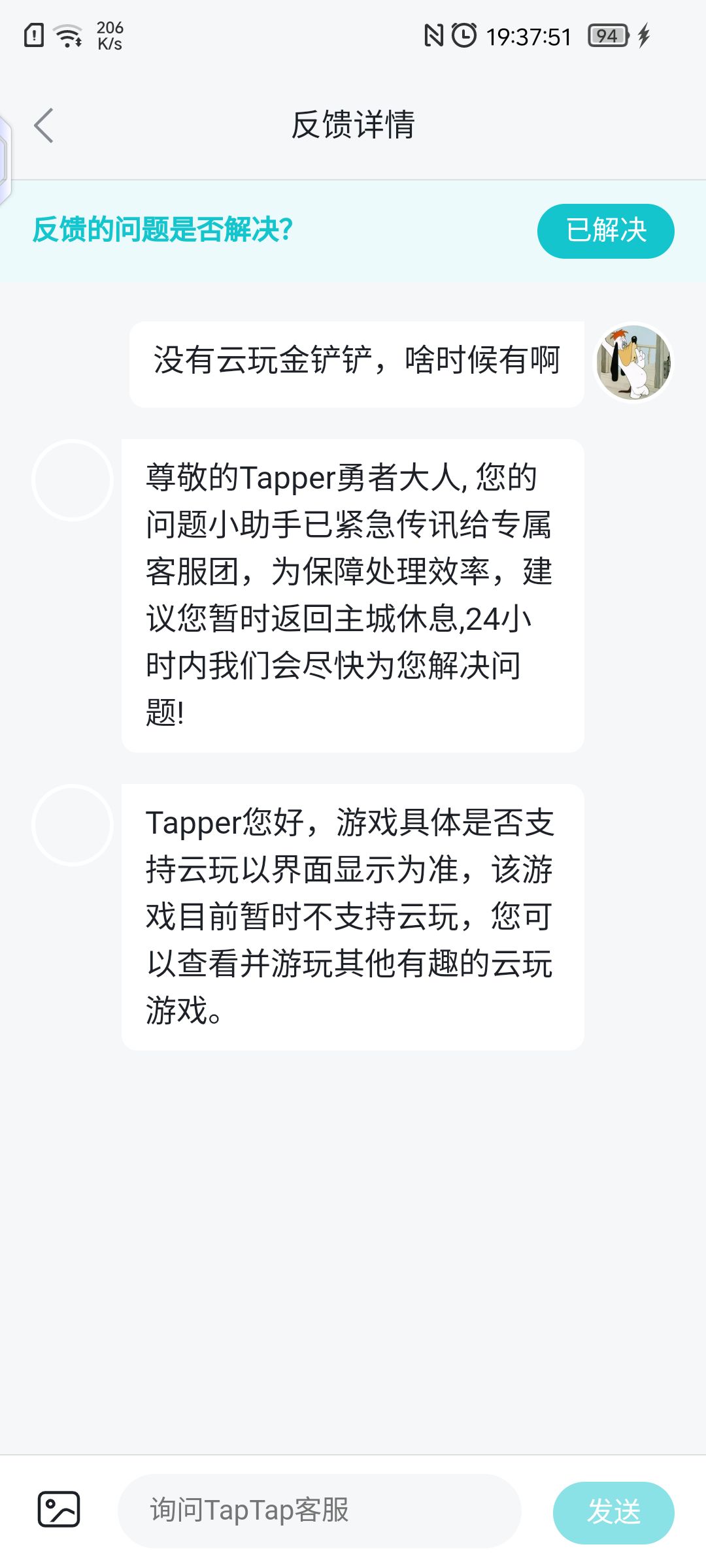Open the clock to check the time 19:37:51

pyautogui.click(x=527, y=36)
